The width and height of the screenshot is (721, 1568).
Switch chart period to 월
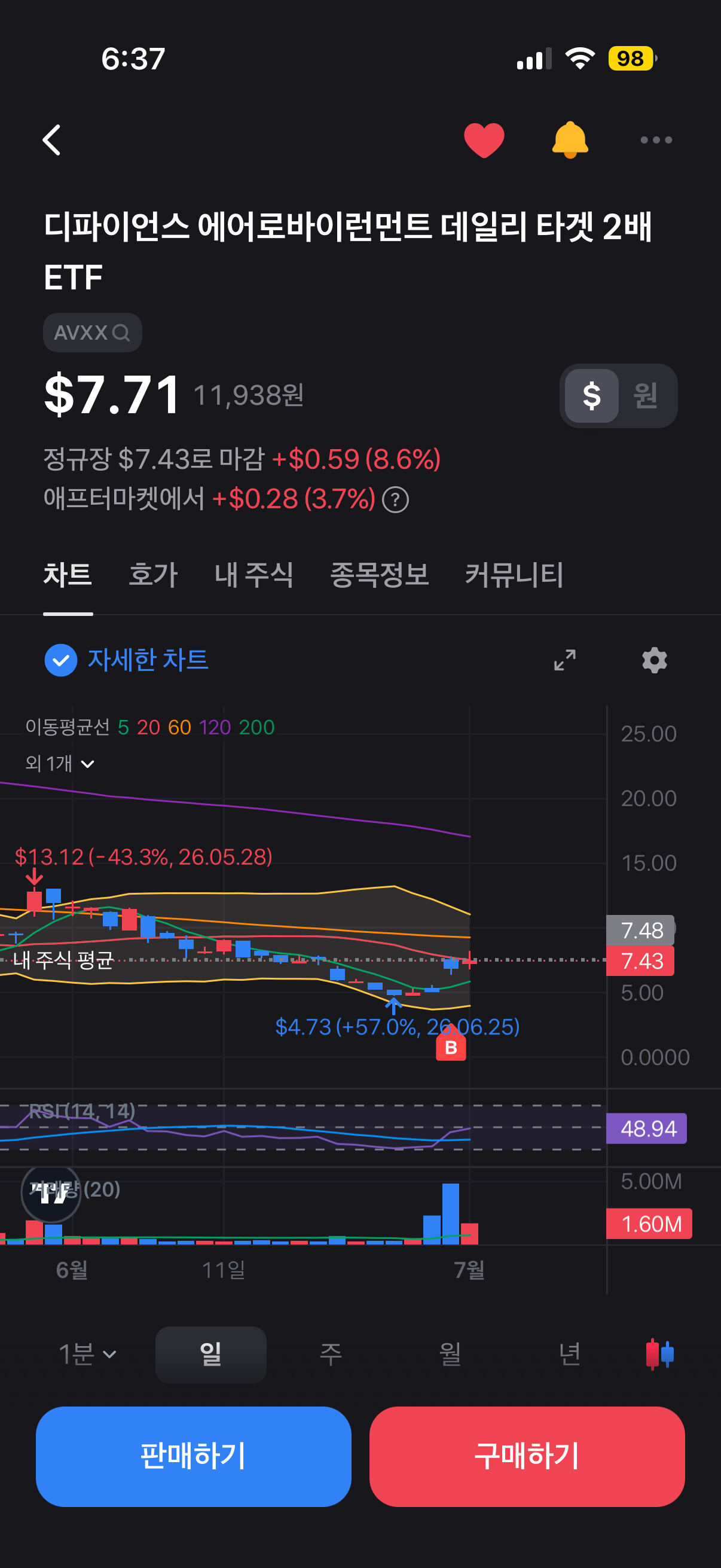coord(450,1354)
